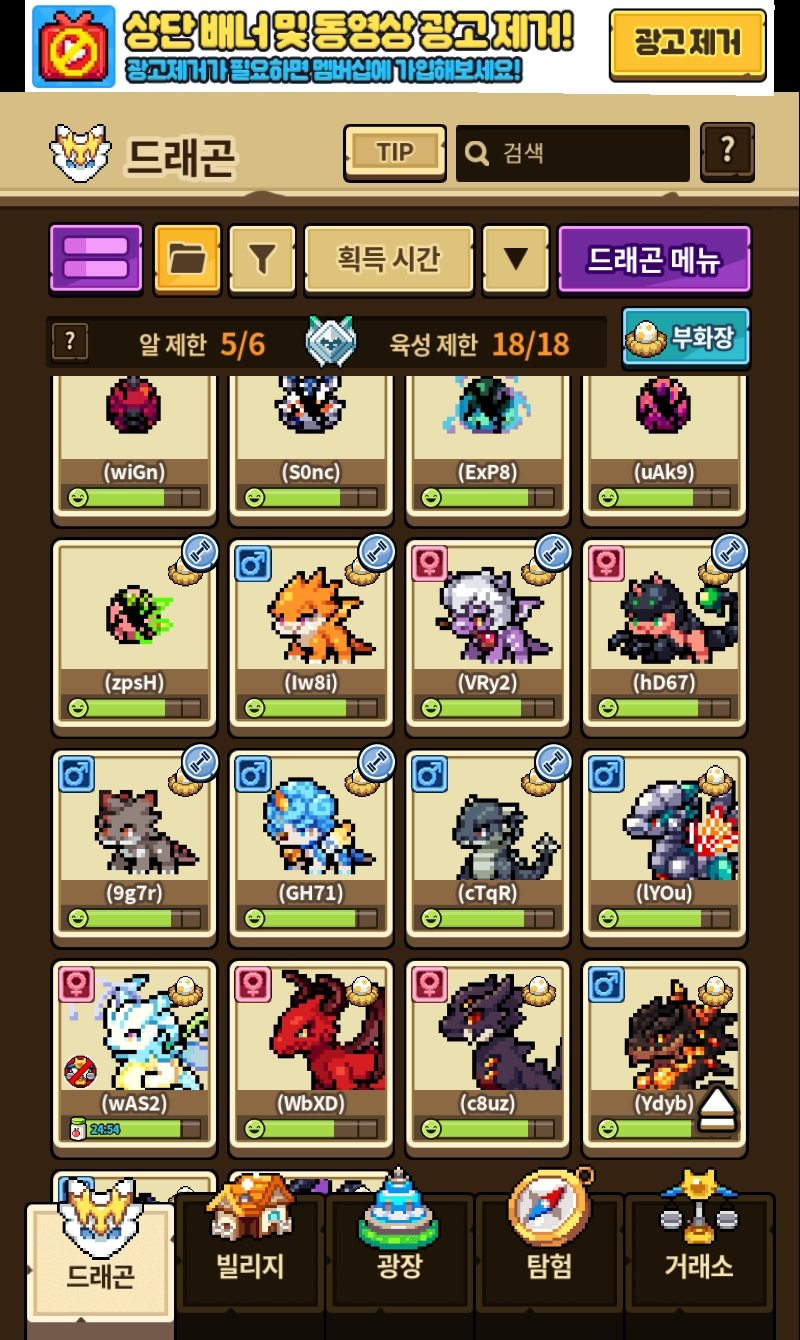Open the funnel filter options
The image size is (800, 1340).
click(x=262, y=259)
